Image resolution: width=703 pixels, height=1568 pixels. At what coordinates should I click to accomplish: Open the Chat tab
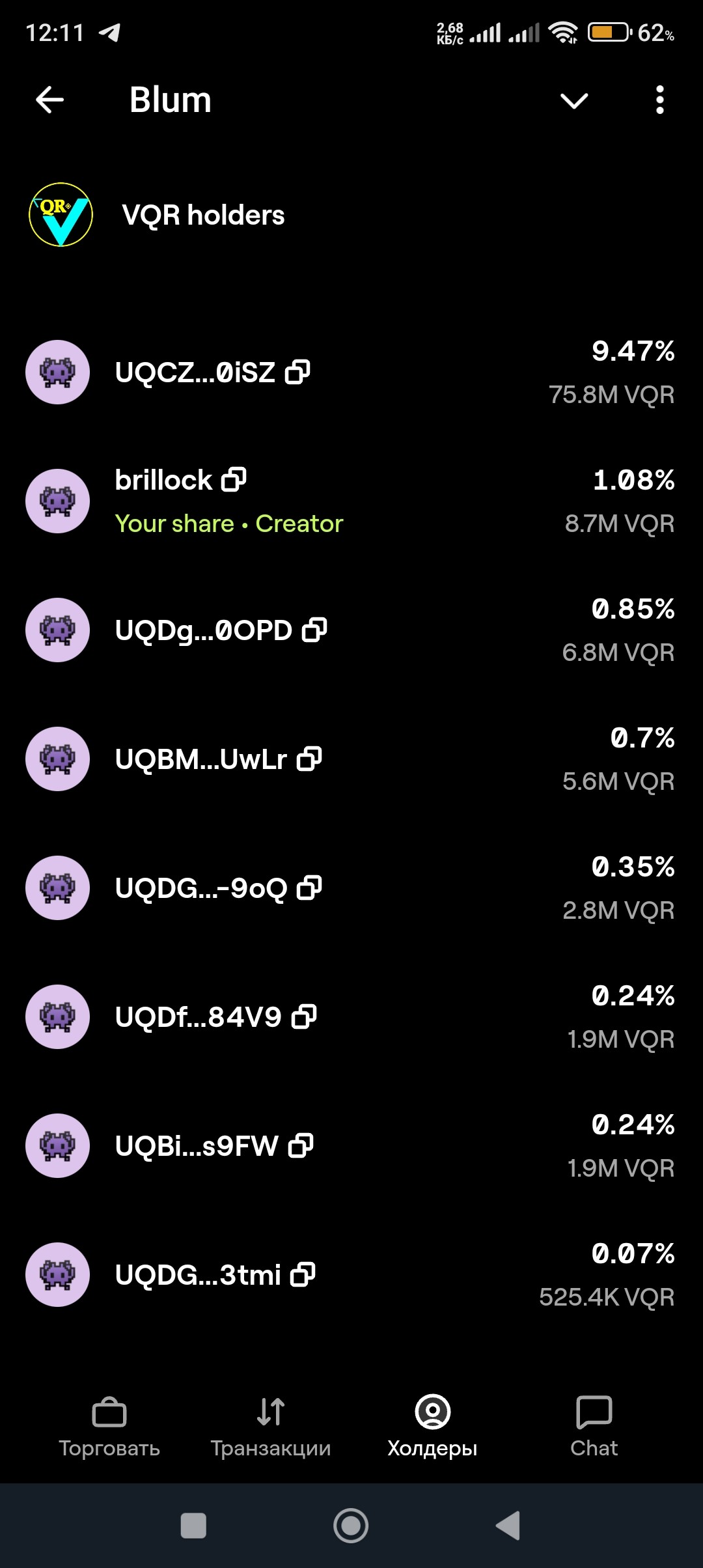pyautogui.click(x=594, y=1427)
